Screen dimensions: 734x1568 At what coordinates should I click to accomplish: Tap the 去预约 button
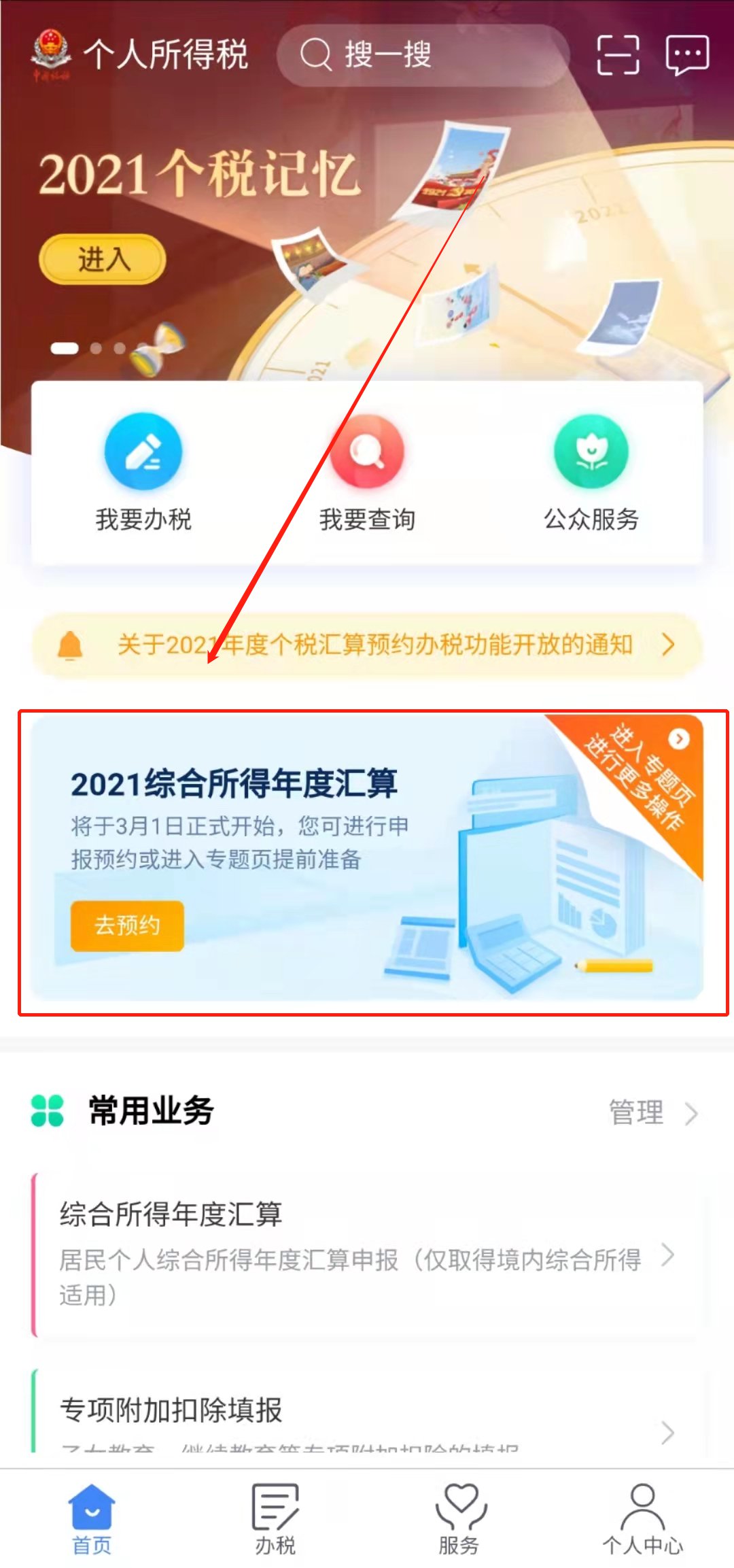pos(127,925)
